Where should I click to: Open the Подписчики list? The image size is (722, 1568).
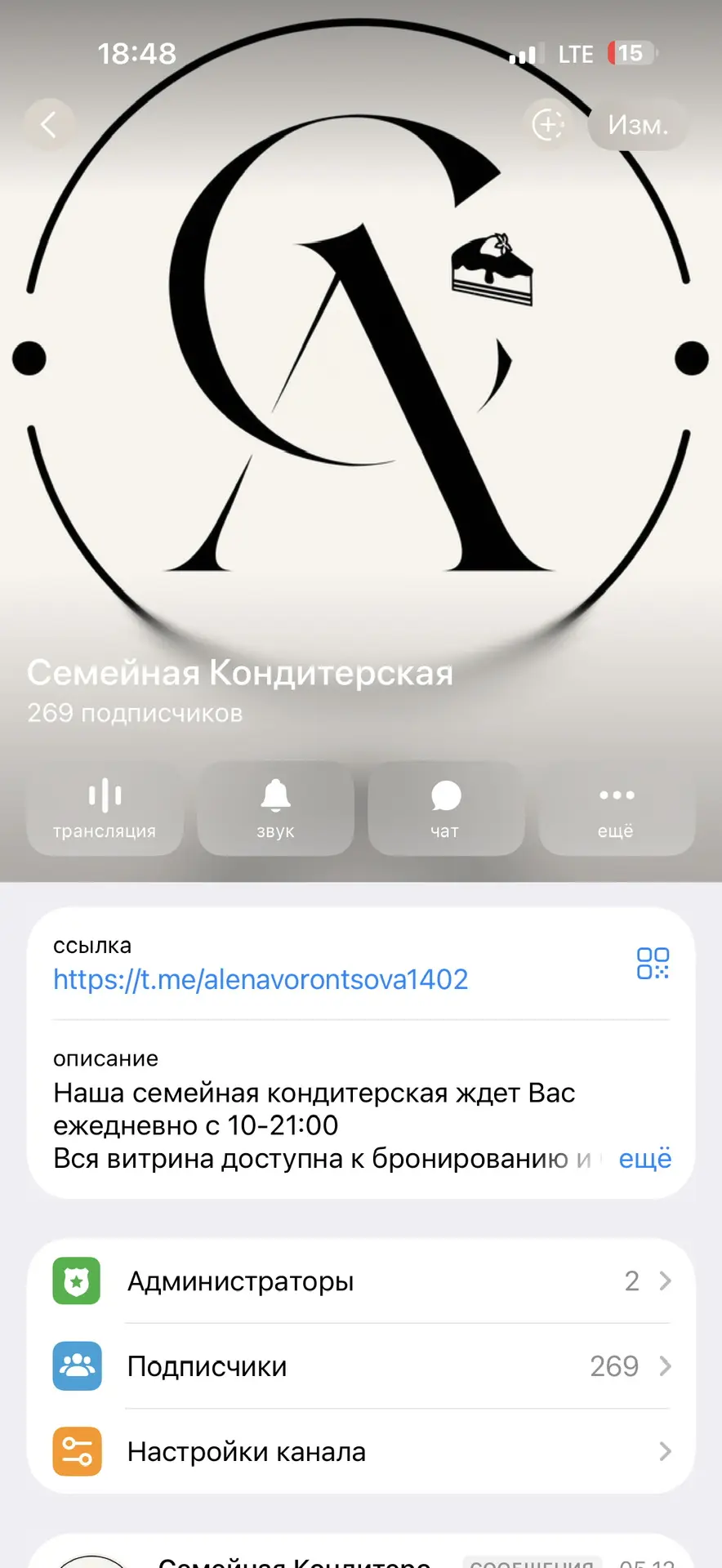click(361, 1366)
